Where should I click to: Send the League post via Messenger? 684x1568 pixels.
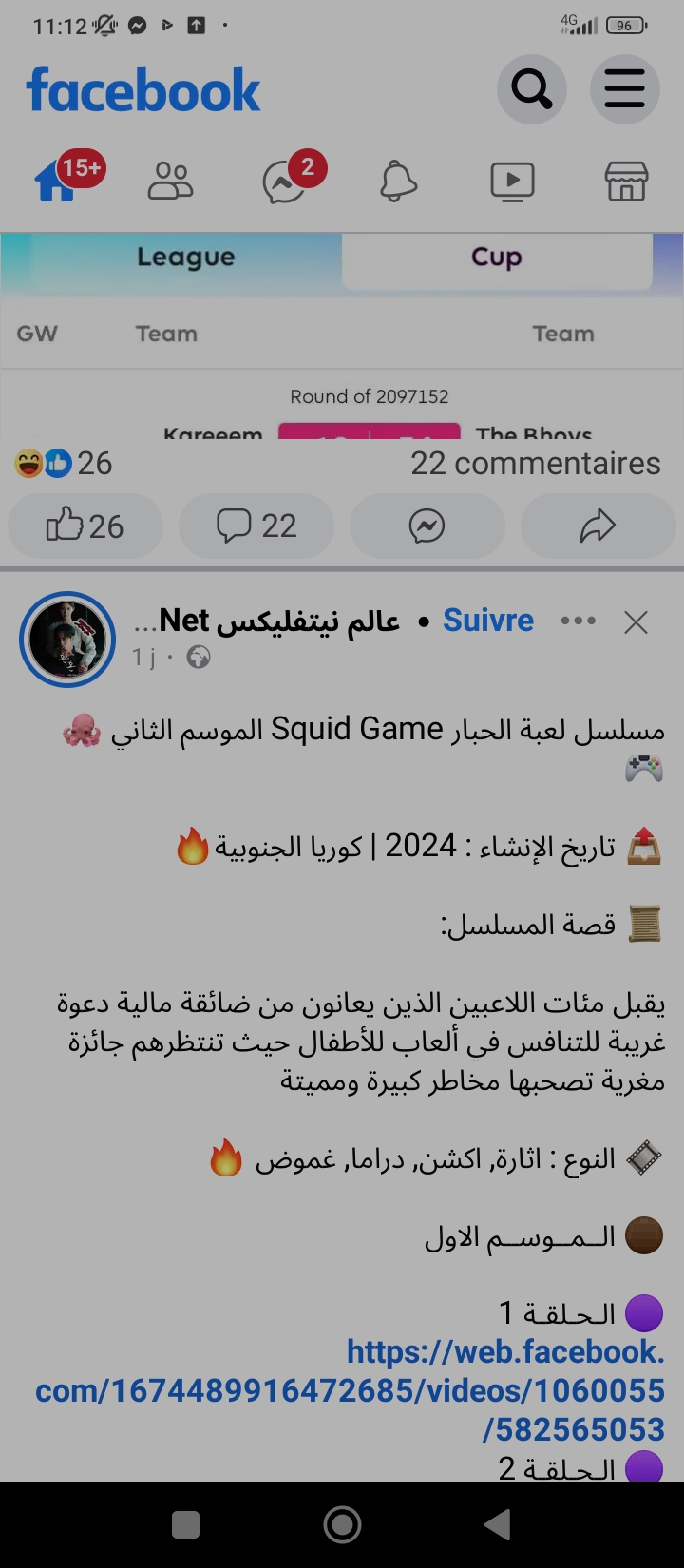click(x=427, y=526)
